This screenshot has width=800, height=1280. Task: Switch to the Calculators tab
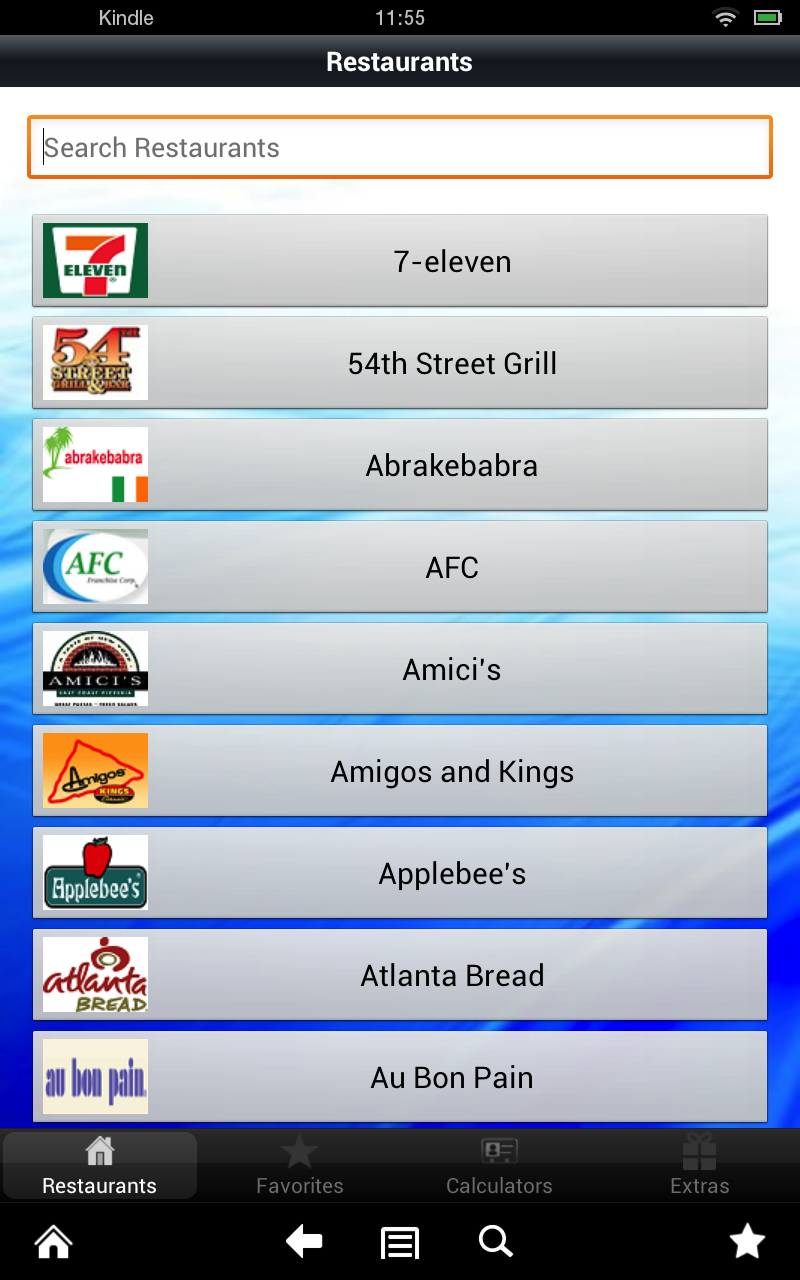tap(499, 1165)
